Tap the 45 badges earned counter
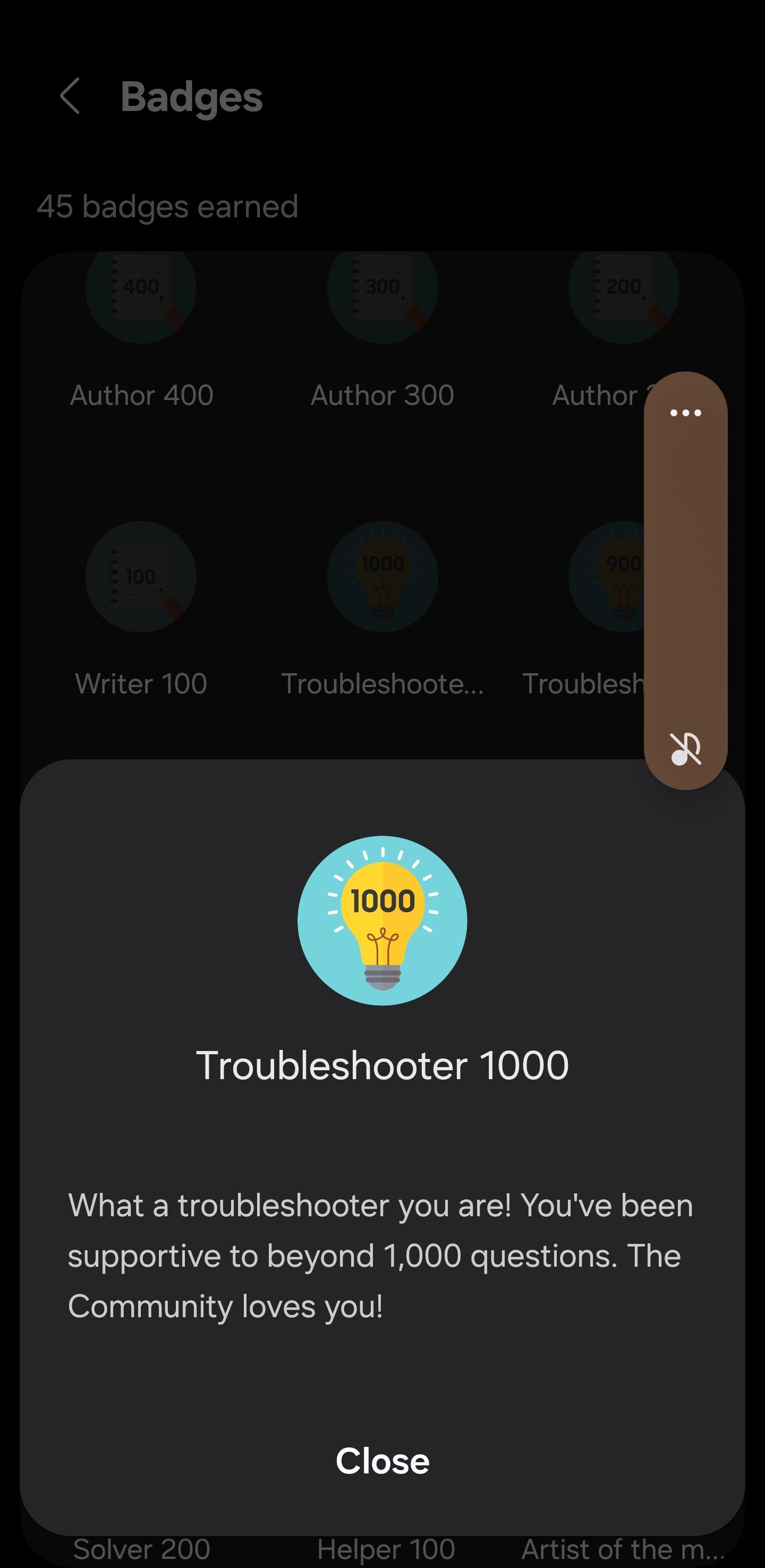The height and width of the screenshot is (1568, 765). pyautogui.click(x=167, y=207)
